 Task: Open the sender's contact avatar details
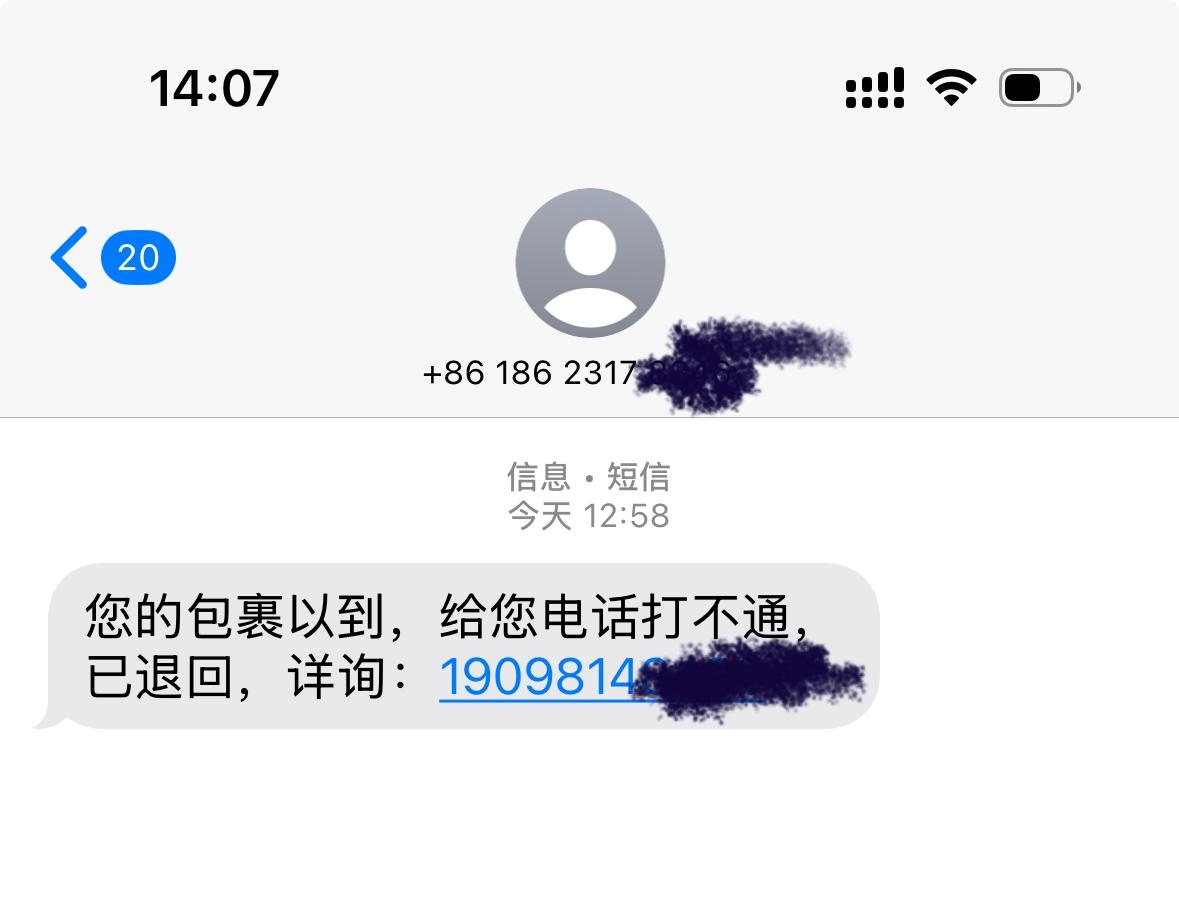click(x=590, y=263)
